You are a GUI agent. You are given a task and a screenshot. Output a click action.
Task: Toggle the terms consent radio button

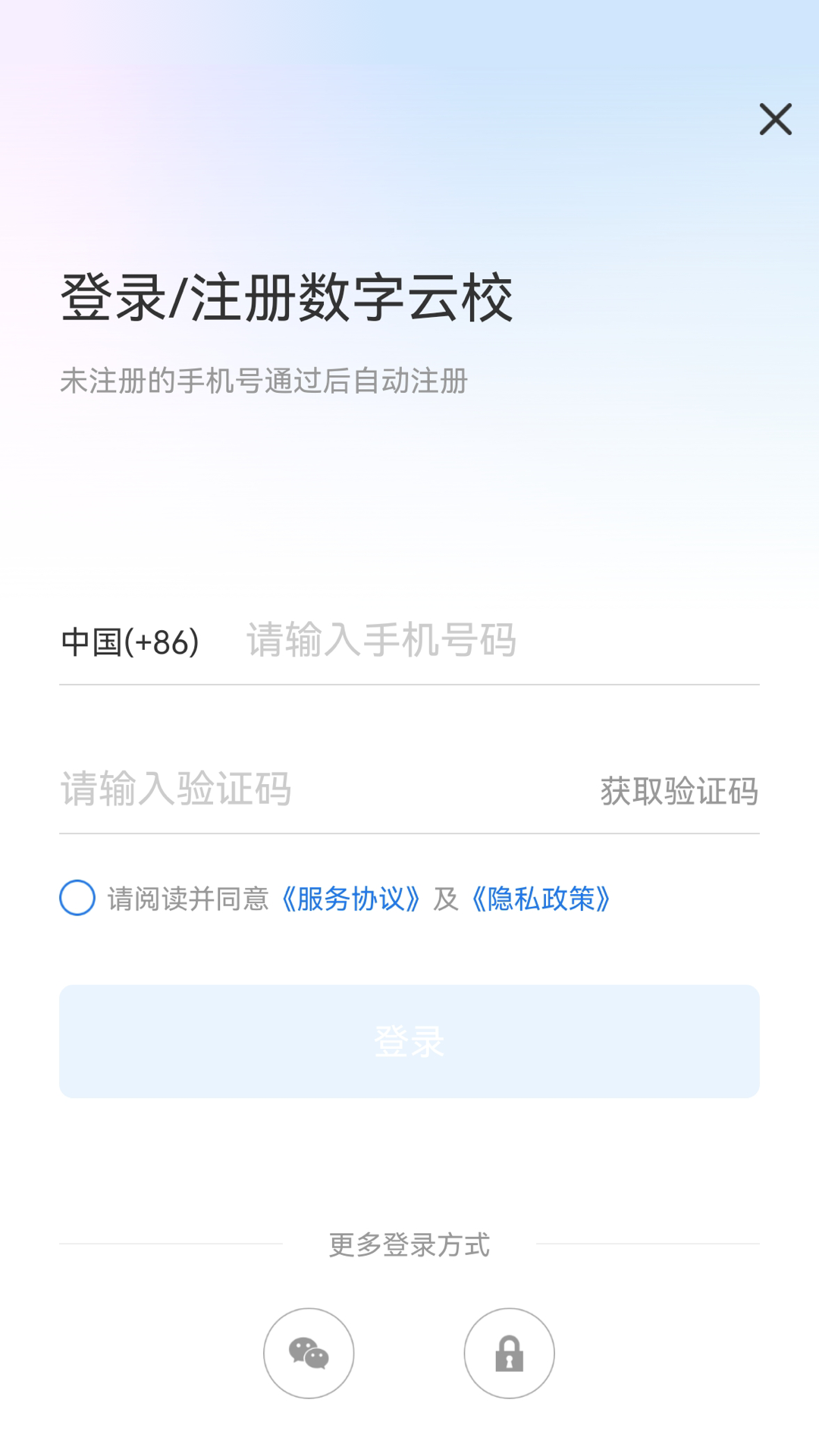(76, 899)
